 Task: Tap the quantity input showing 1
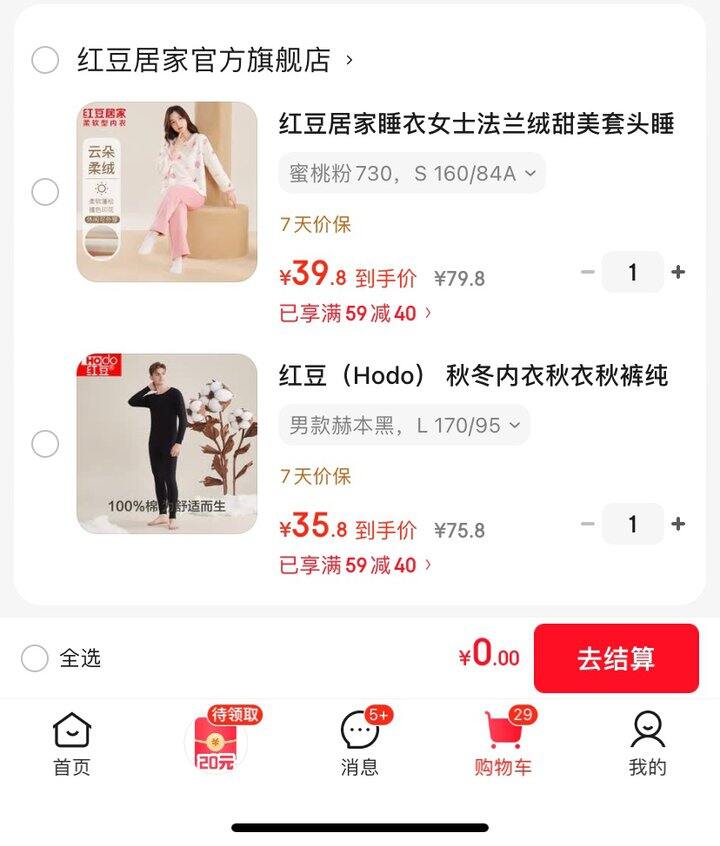[632, 272]
